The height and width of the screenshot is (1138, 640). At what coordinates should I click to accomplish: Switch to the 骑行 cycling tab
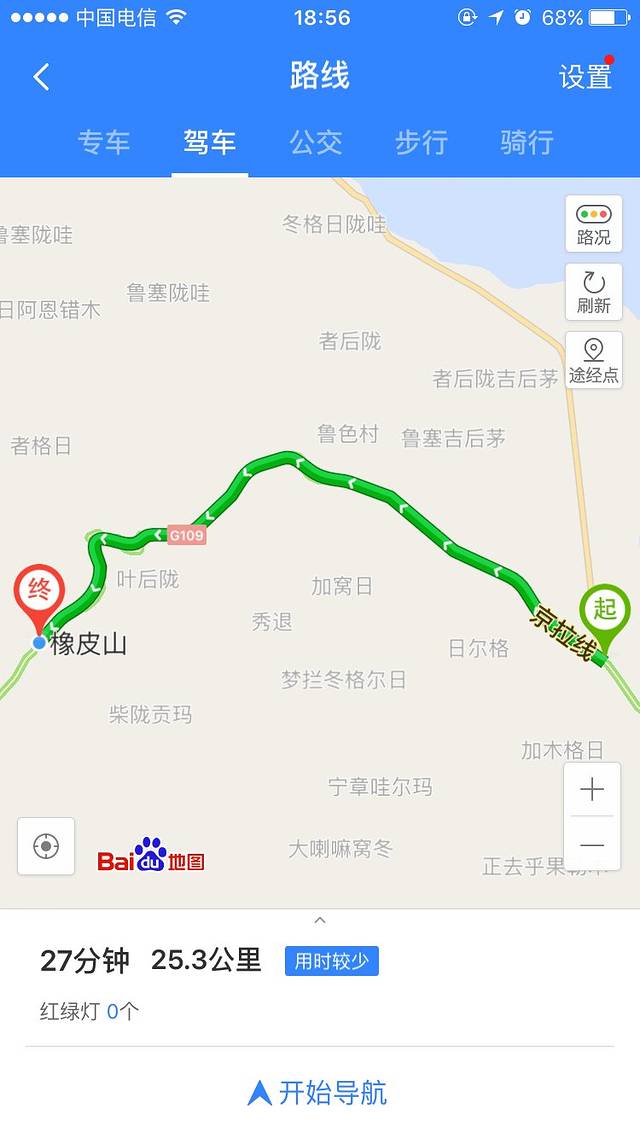527,142
